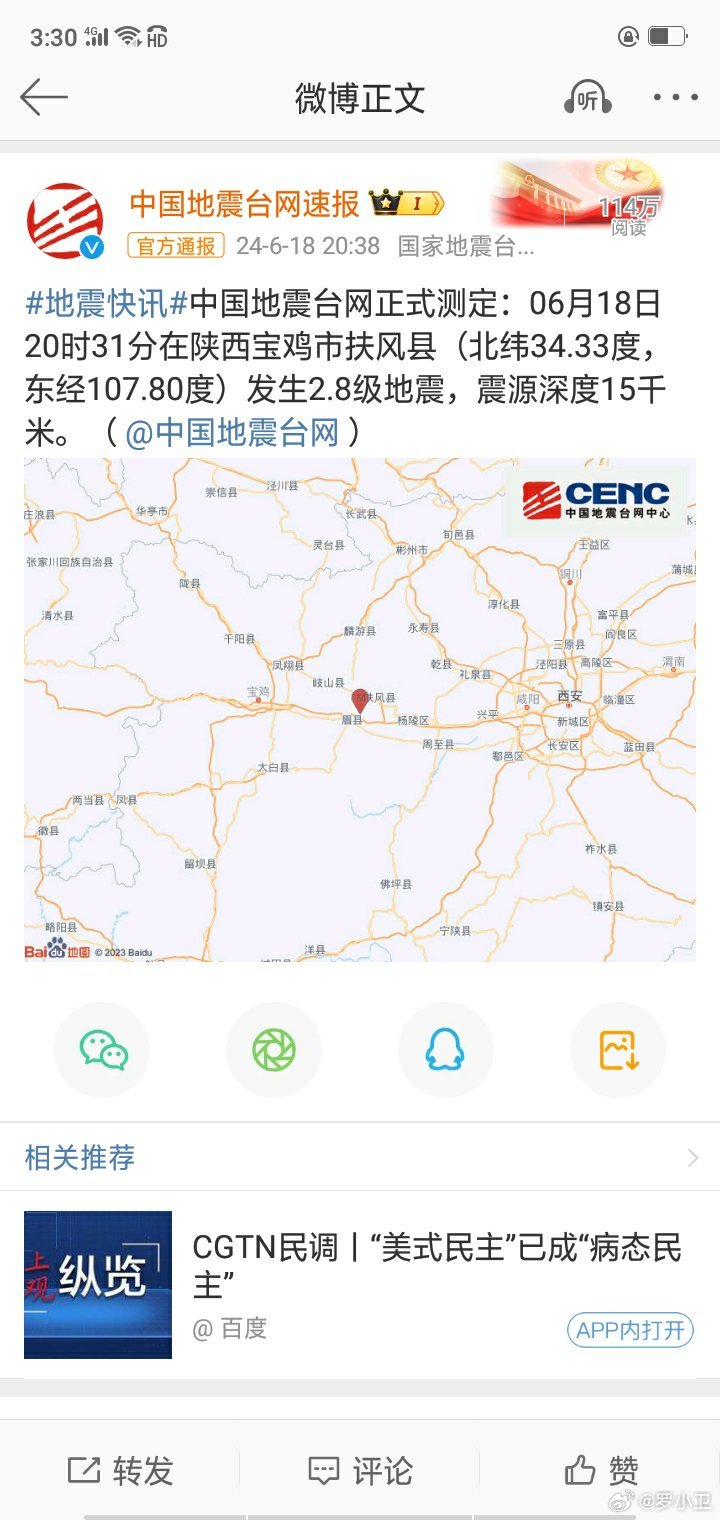Open 中国地震台网速报 profile avatar
Viewport: 720px width, 1520px height.
click(x=65, y=220)
